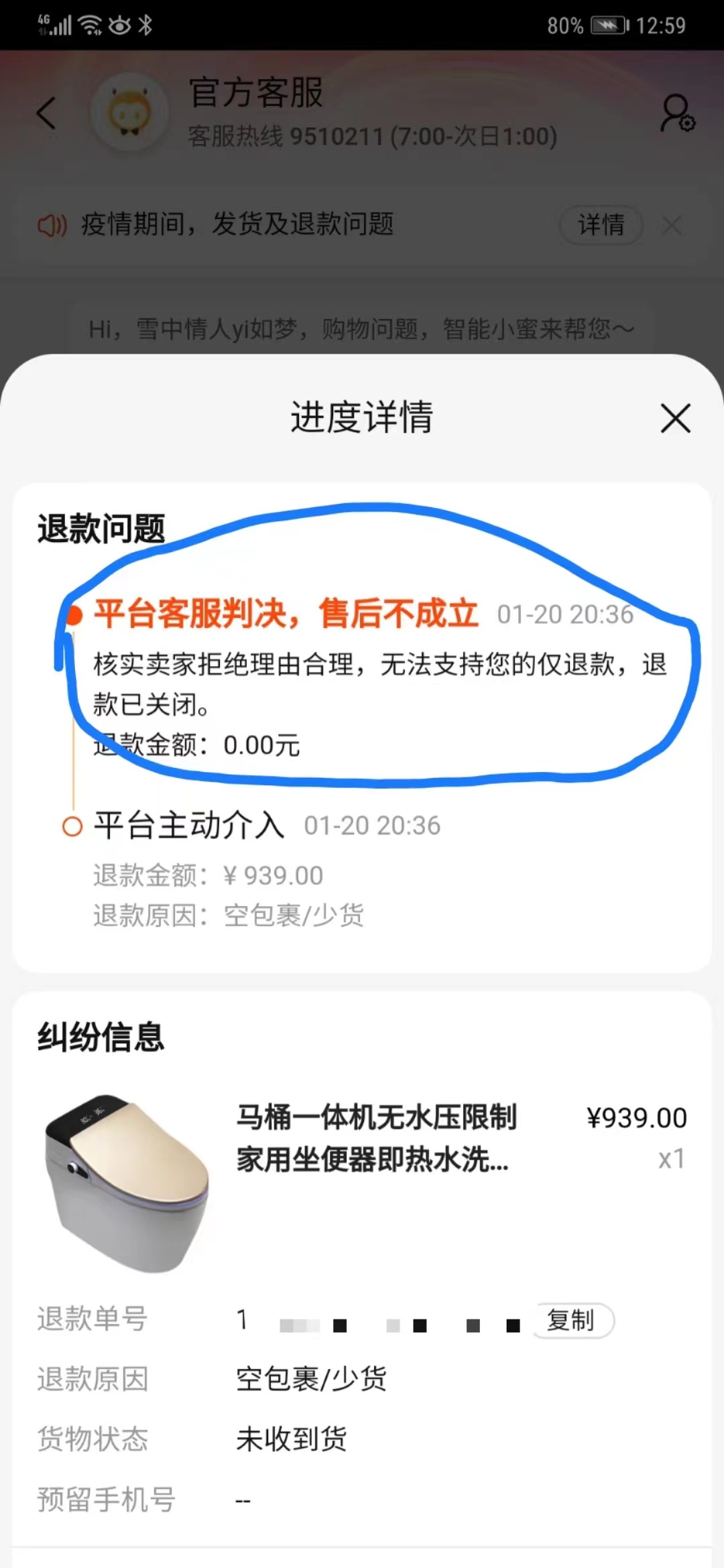Screen dimensions: 724x1568
Task: Open the 马桶一体机 product in dispute
Action: coord(375,1138)
